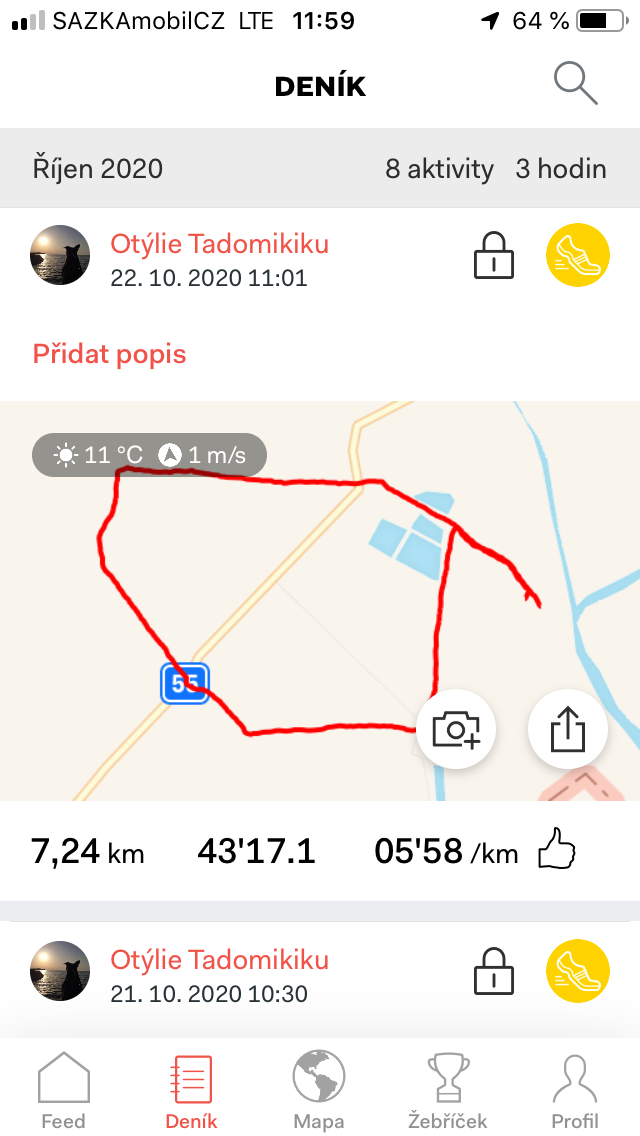Open the activity from 21. 10. 2020 10:30

(x=320, y=971)
